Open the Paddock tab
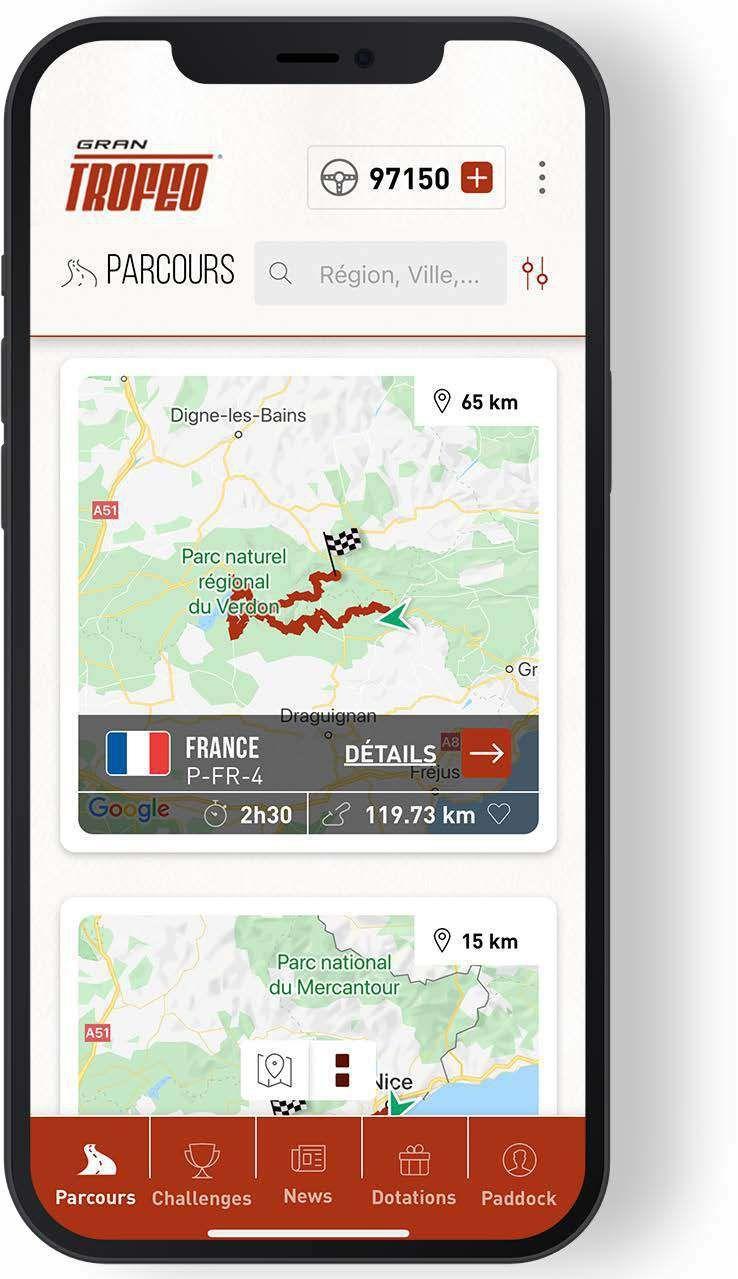The image size is (738, 1279). click(x=519, y=1175)
